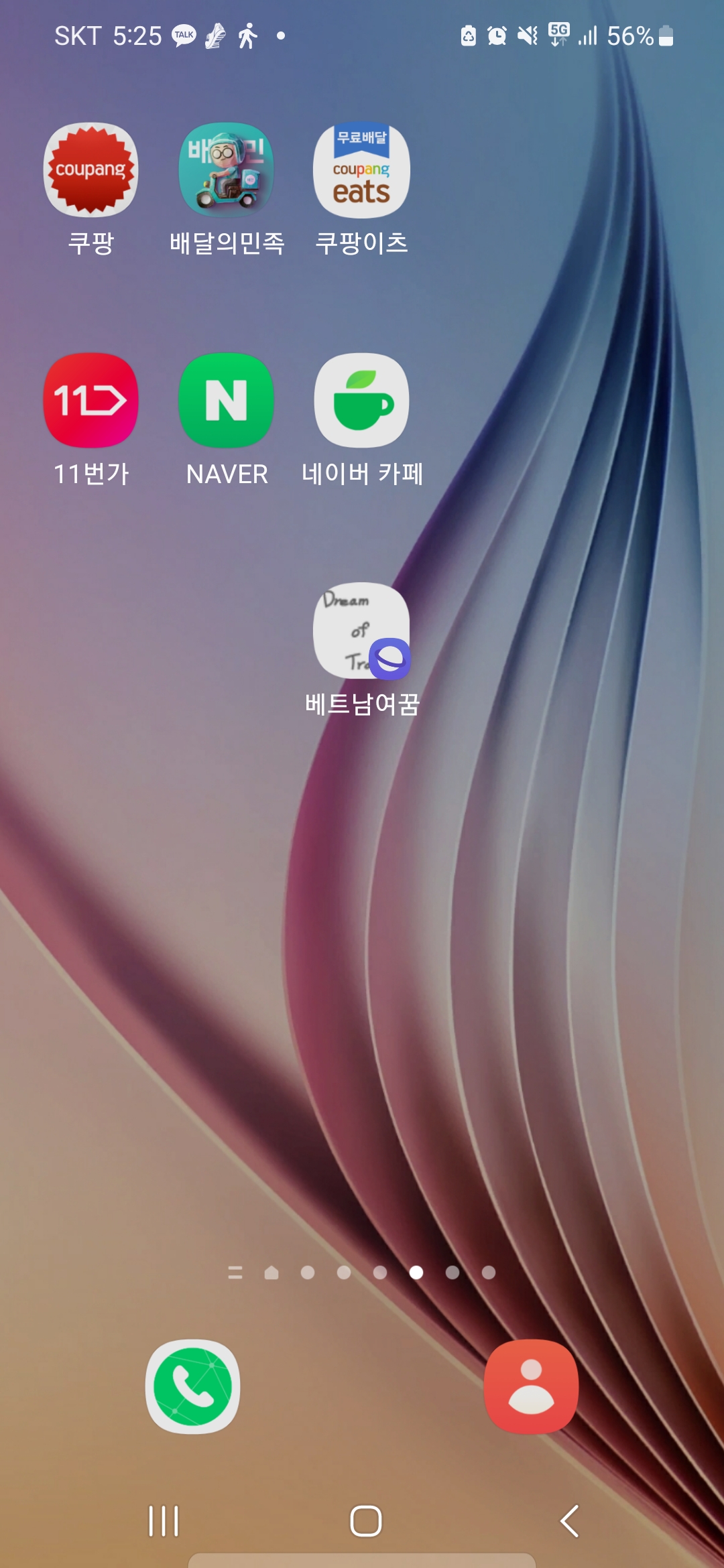Open the 베트남여꿈 browser shortcut

point(361,631)
